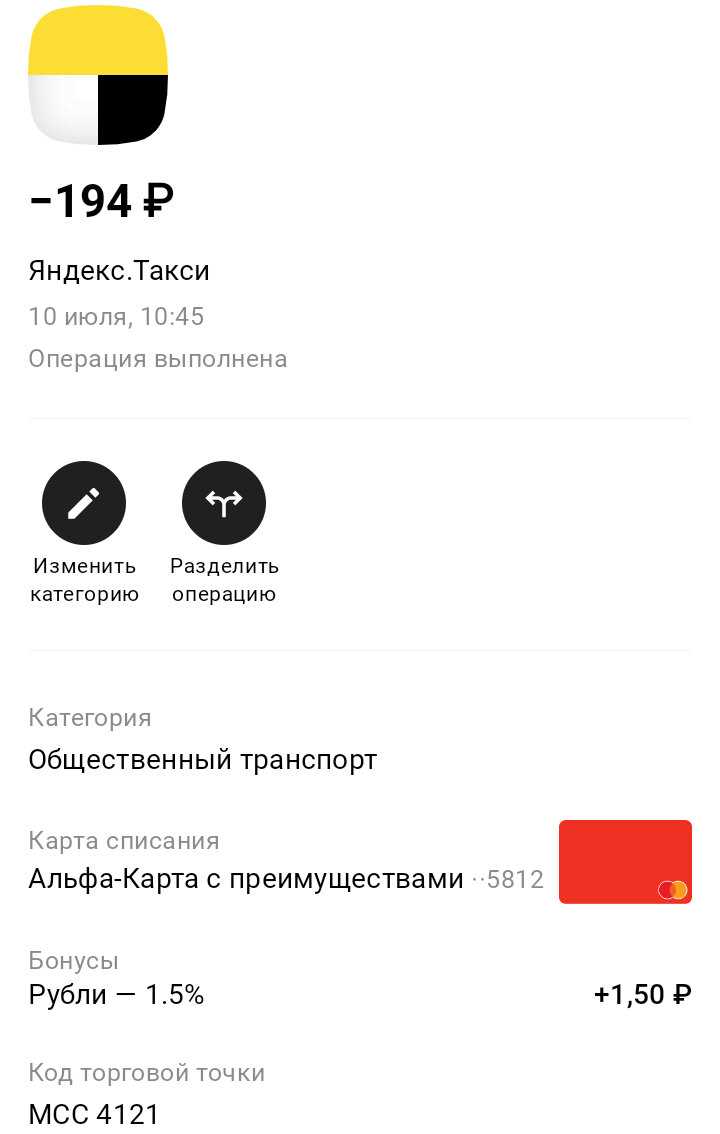The width and height of the screenshot is (720, 1134).
Task: Click the split arrows icon above Разделить операцию
Action: point(224,502)
